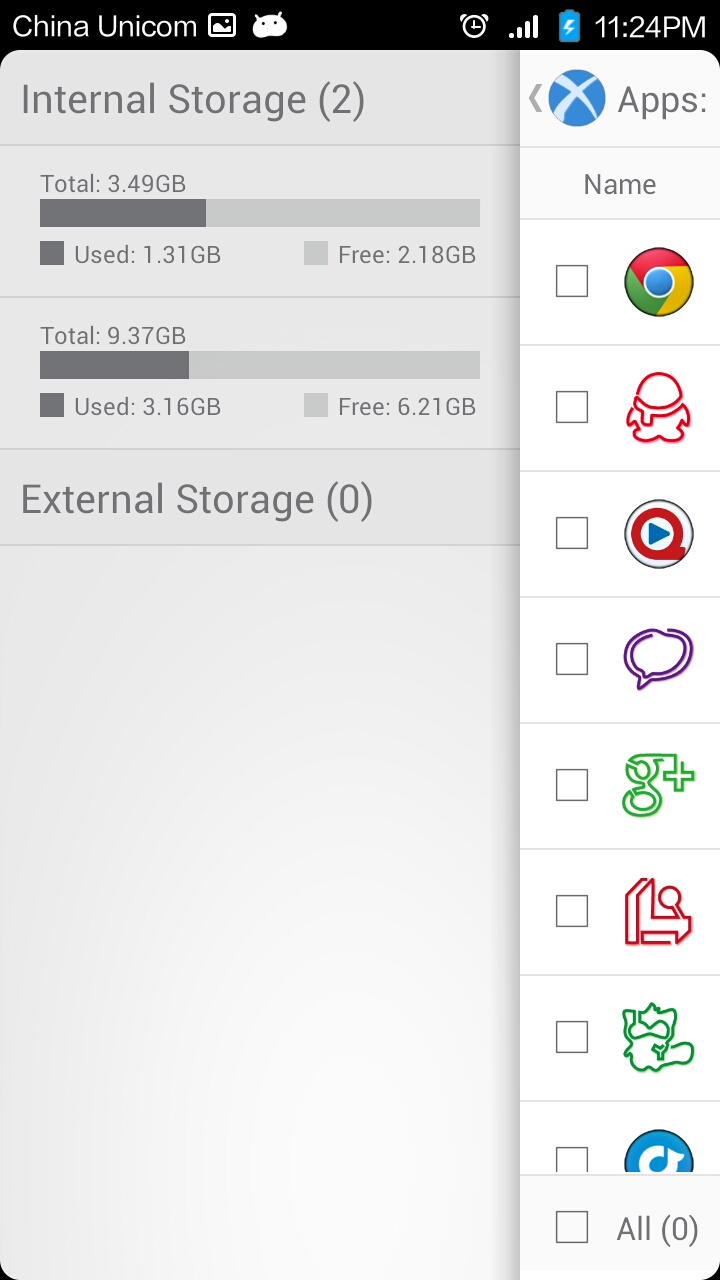Viewport: 720px width, 1280px height.
Task: Tap the purple speech bubble chat app icon
Action: point(658,659)
